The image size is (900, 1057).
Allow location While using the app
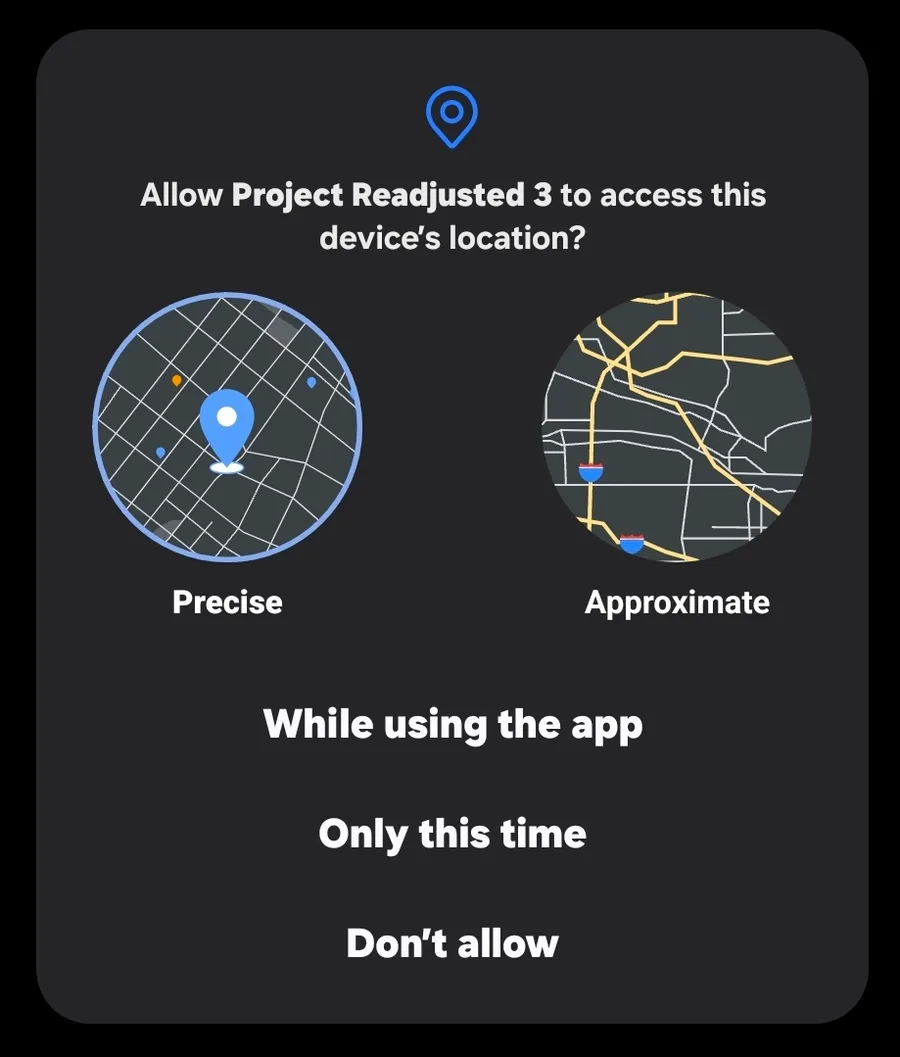452,724
